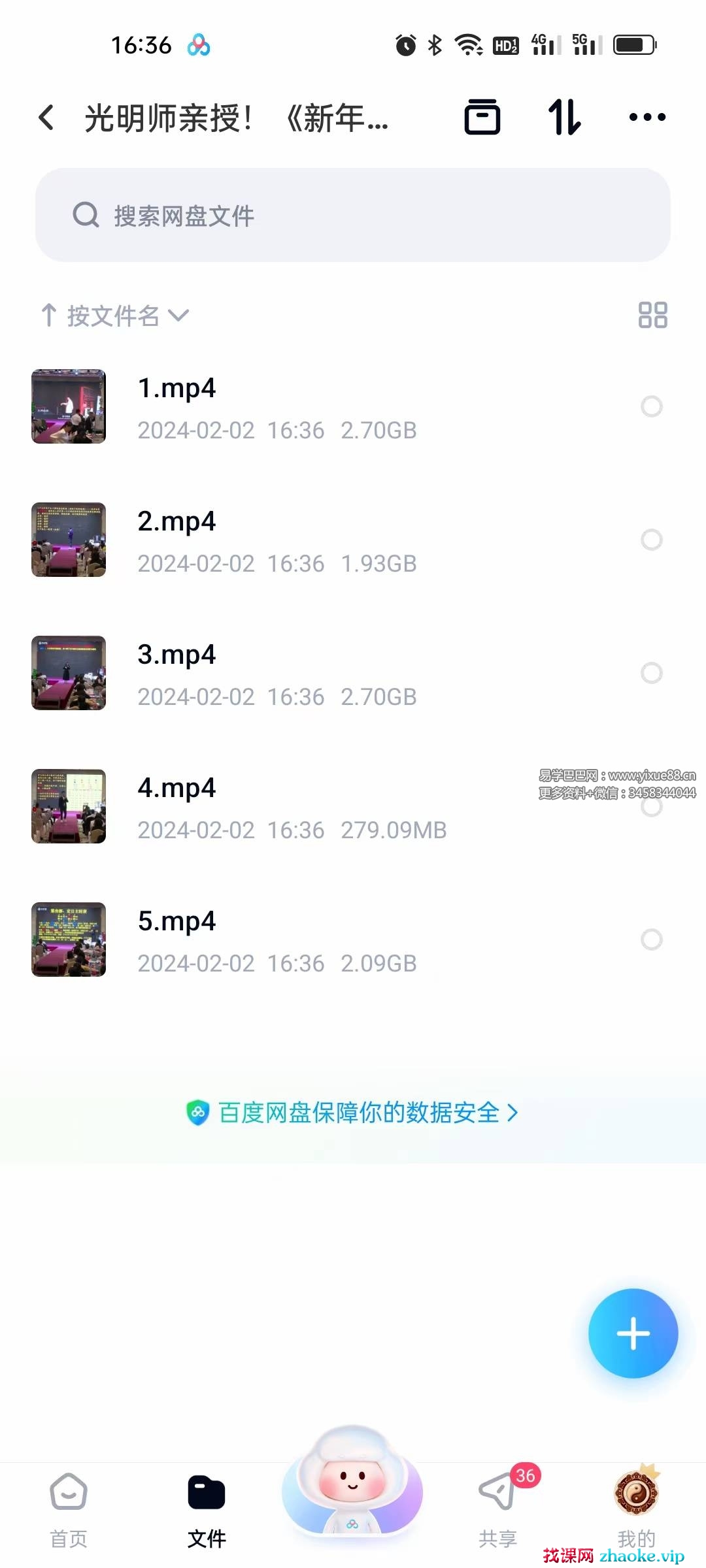Go back from this folder
Screen dimensions: 706x1568
pyautogui.click(x=46, y=118)
